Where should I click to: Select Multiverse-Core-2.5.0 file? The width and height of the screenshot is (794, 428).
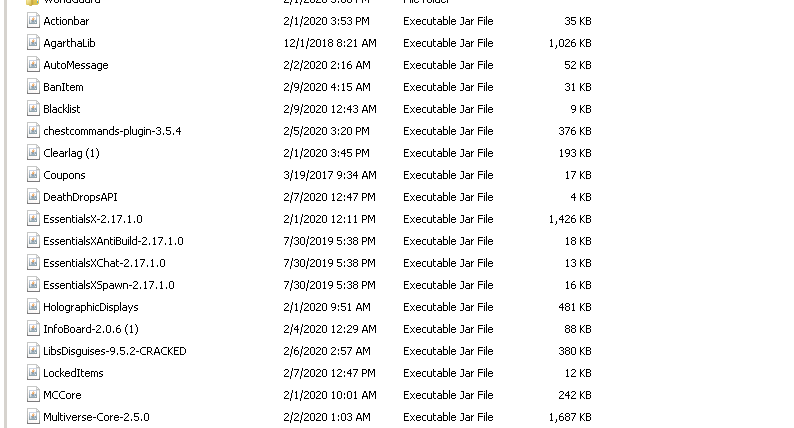[x=96, y=417]
